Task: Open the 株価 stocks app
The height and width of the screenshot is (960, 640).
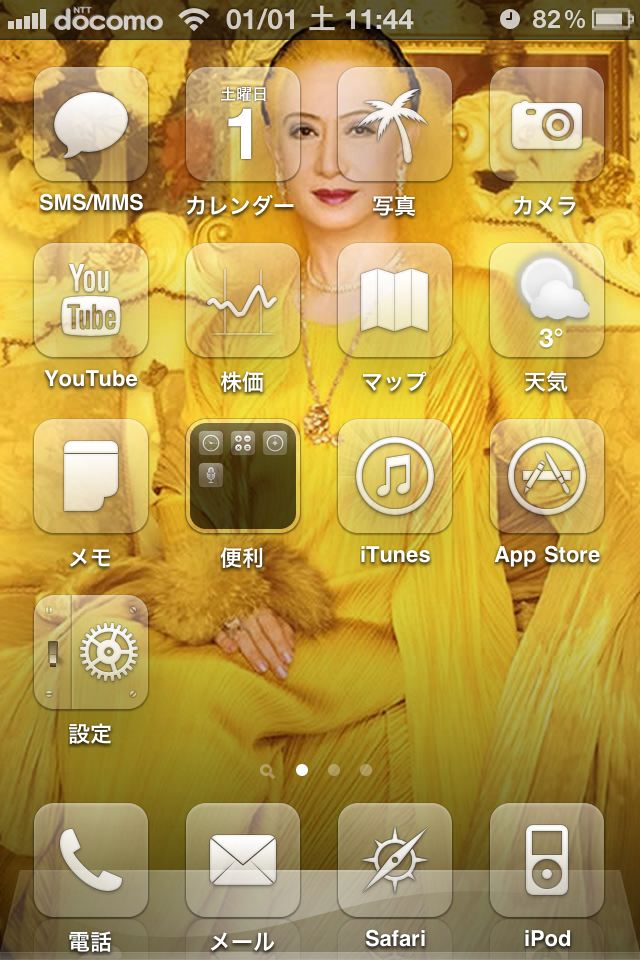Action: click(x=243, y=300)
